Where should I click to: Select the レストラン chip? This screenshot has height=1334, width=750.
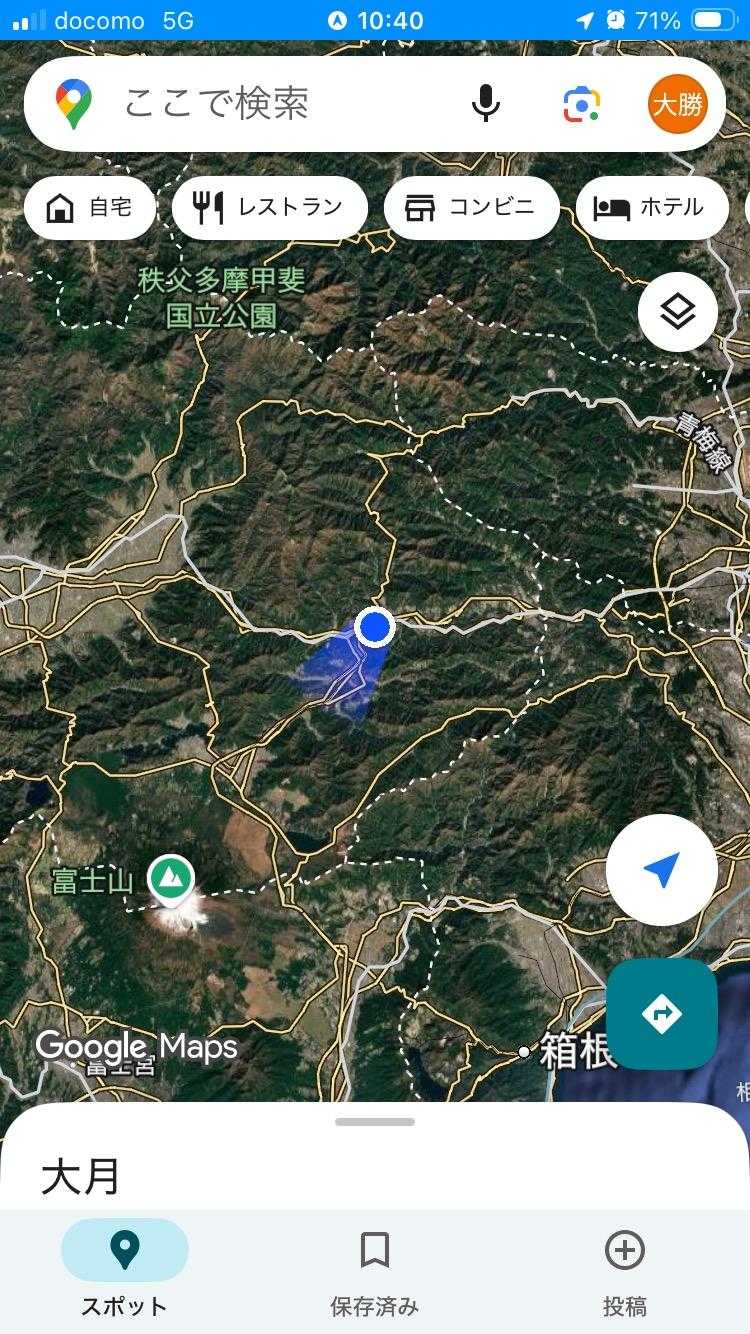(270, 208)
